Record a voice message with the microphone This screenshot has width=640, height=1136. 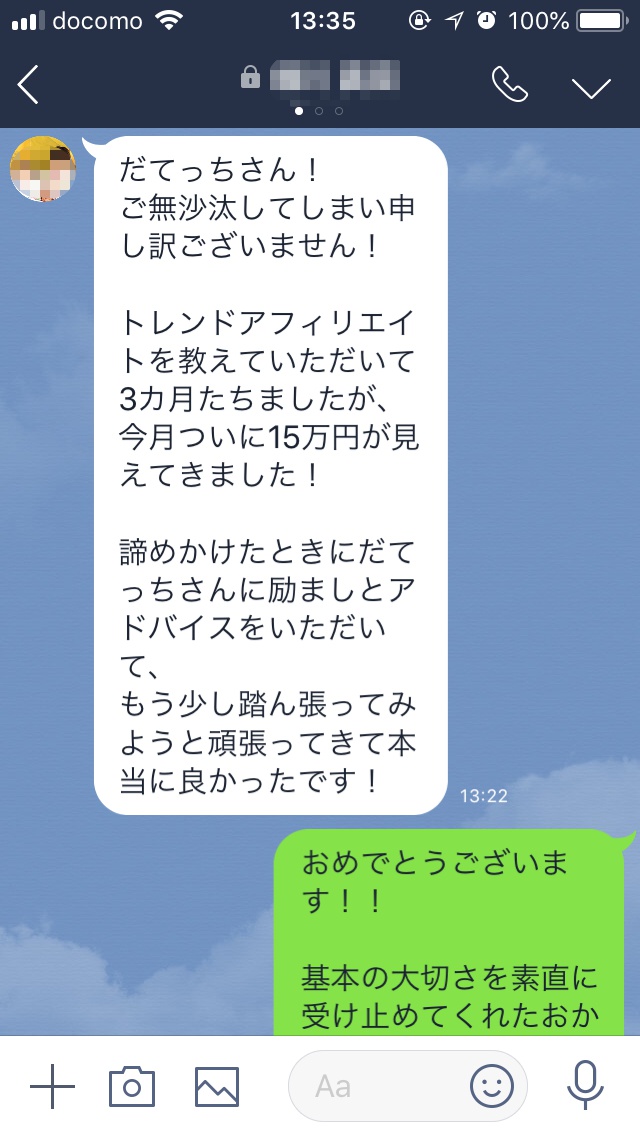[x=584, y=1086]
